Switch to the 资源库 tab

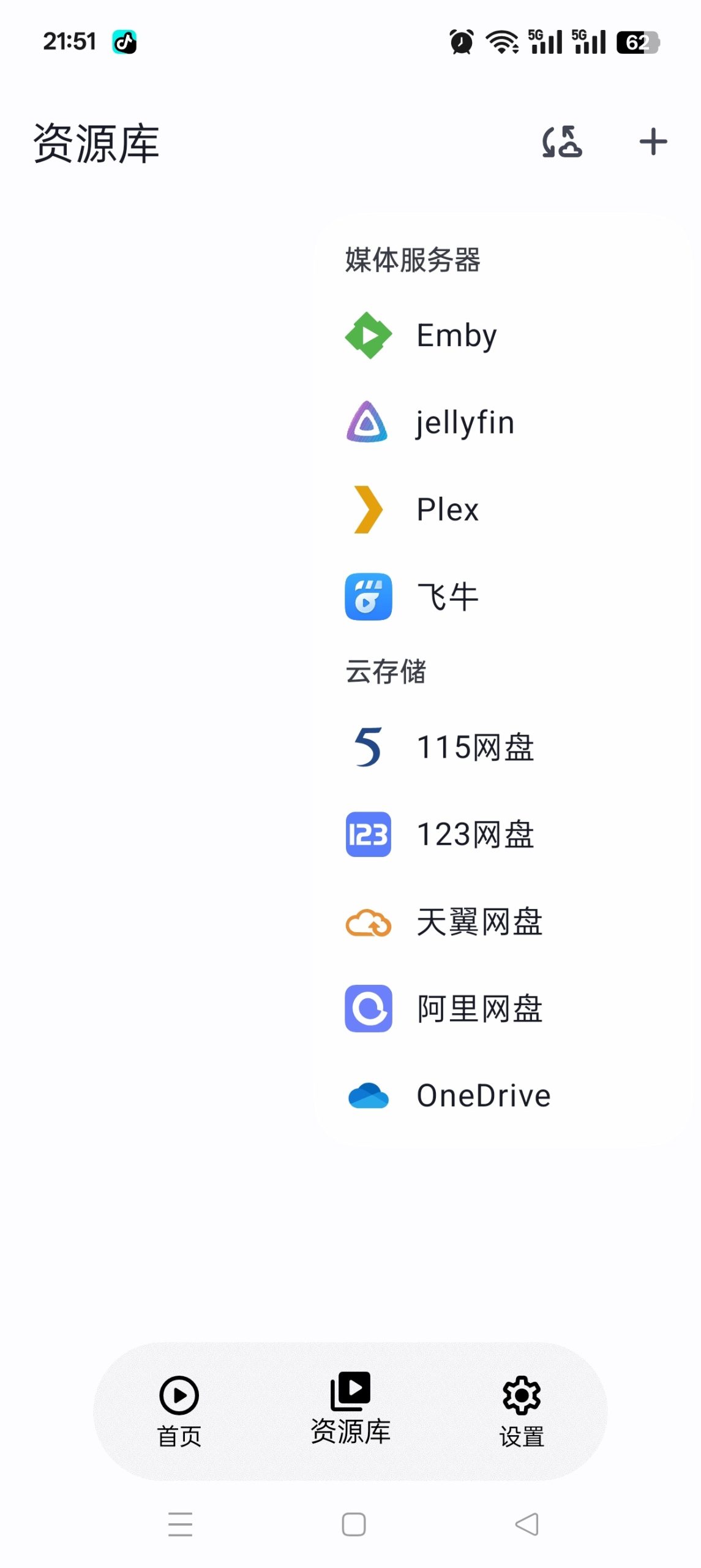tap(350, 1409)
